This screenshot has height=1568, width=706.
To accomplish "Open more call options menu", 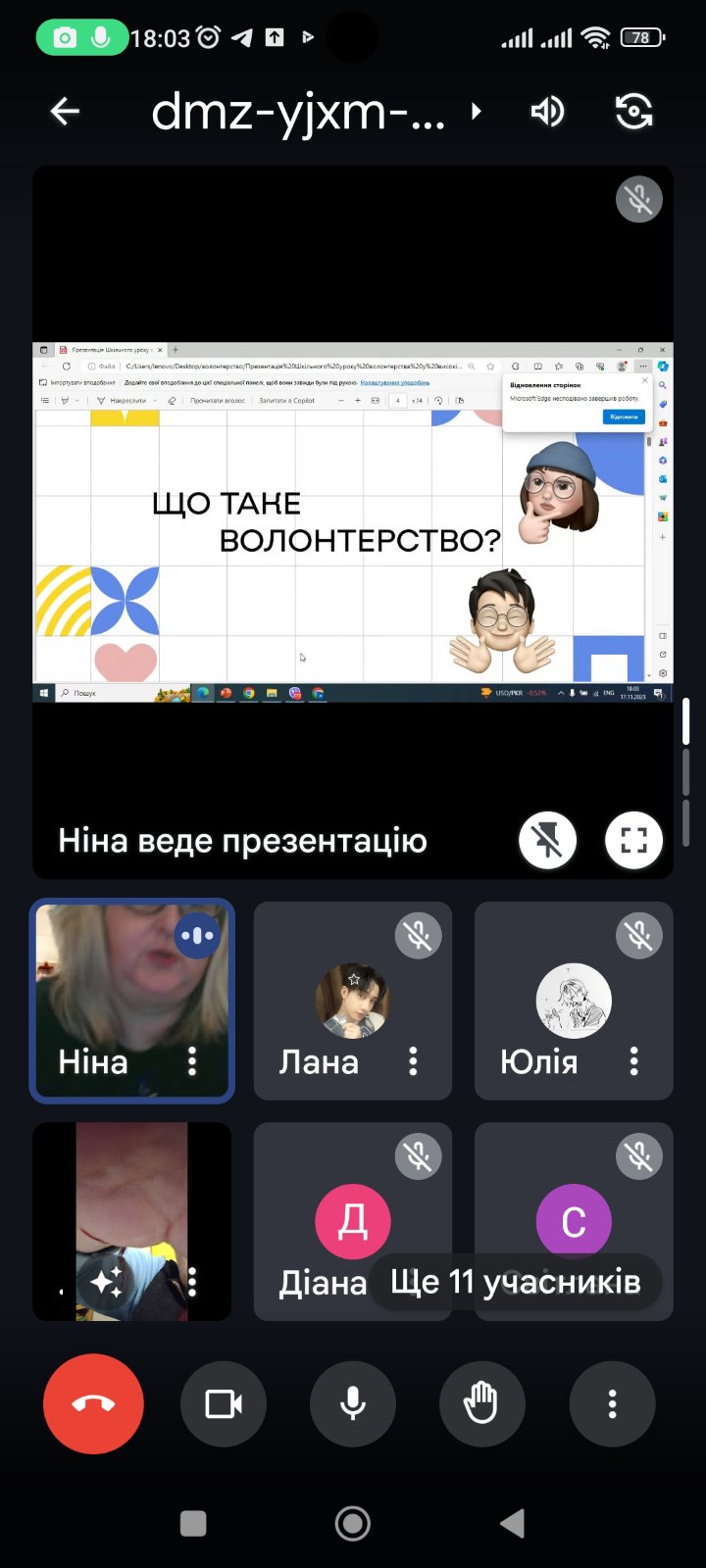I will click(612, 1403).
